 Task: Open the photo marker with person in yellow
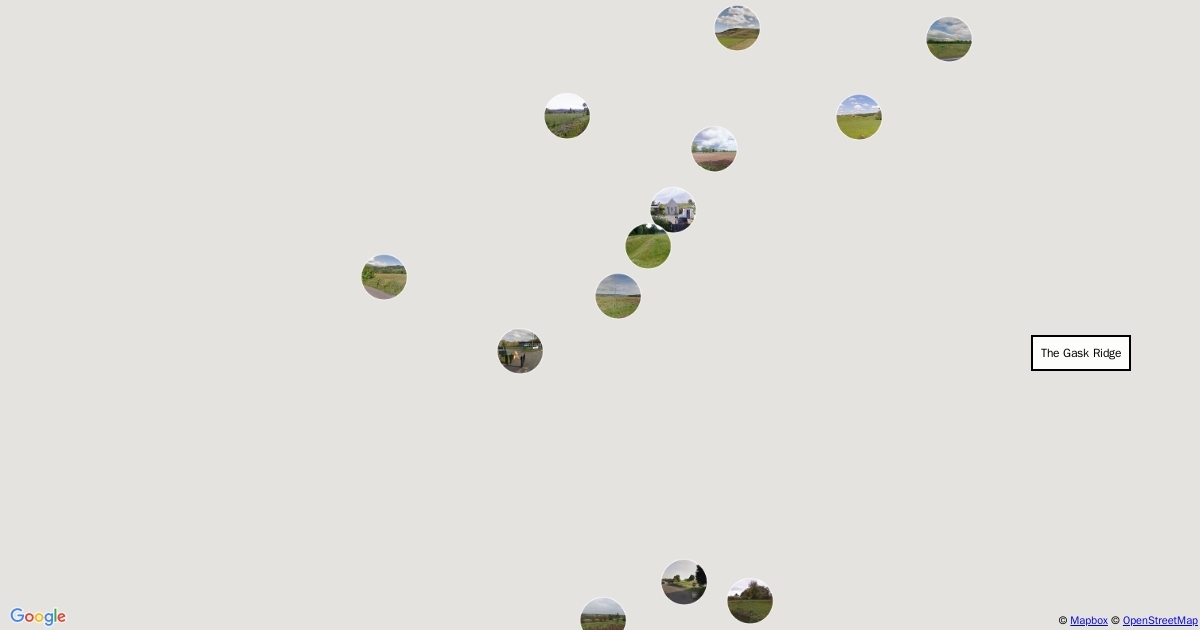(x=520, y=351)
